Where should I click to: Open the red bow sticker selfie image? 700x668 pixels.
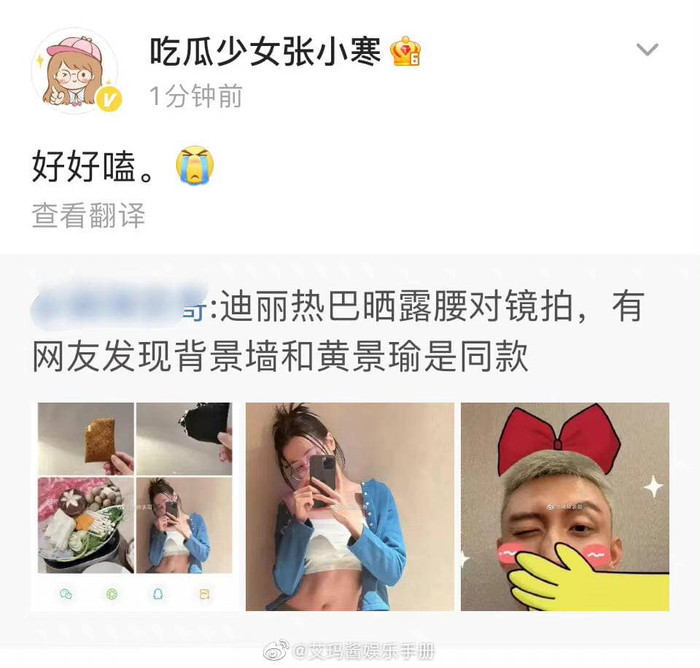(564, 506)
